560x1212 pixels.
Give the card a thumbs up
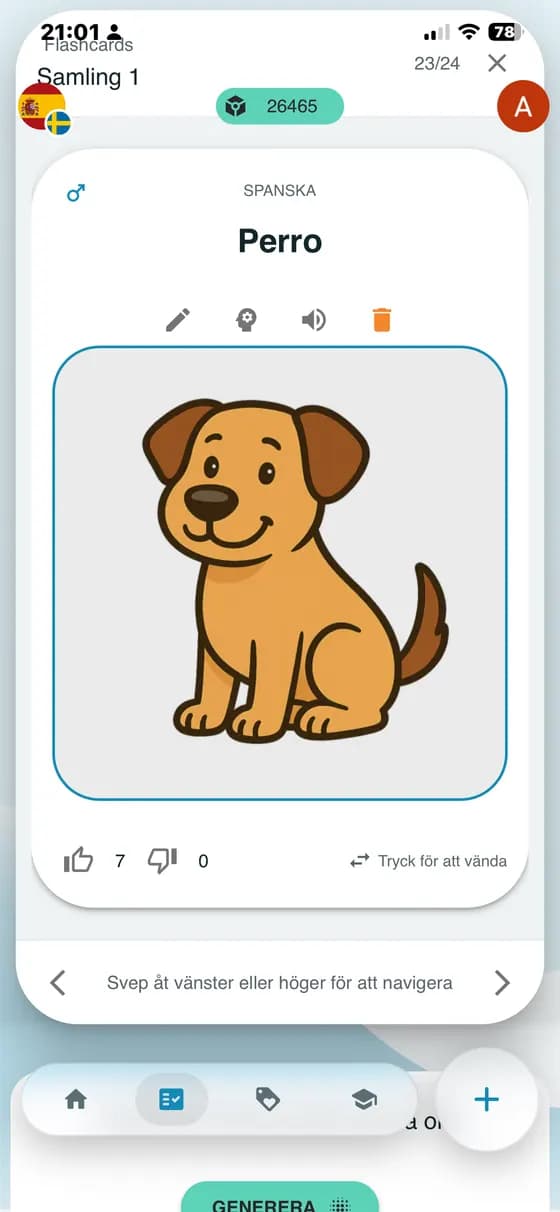tap(78, 860)
